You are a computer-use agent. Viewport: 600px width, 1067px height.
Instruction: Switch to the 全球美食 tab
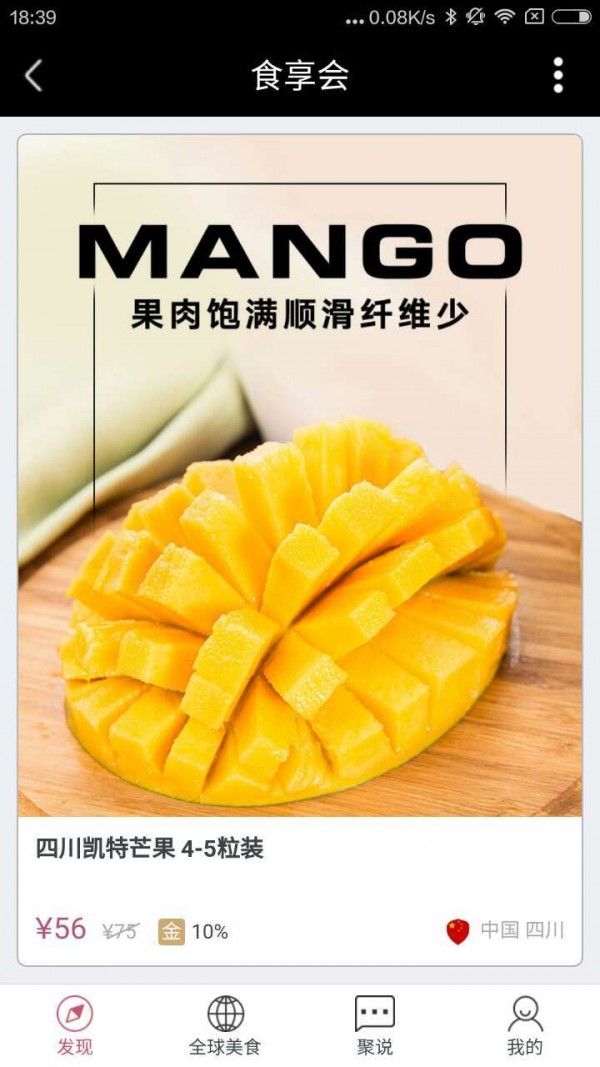[x=225, y=1025]
